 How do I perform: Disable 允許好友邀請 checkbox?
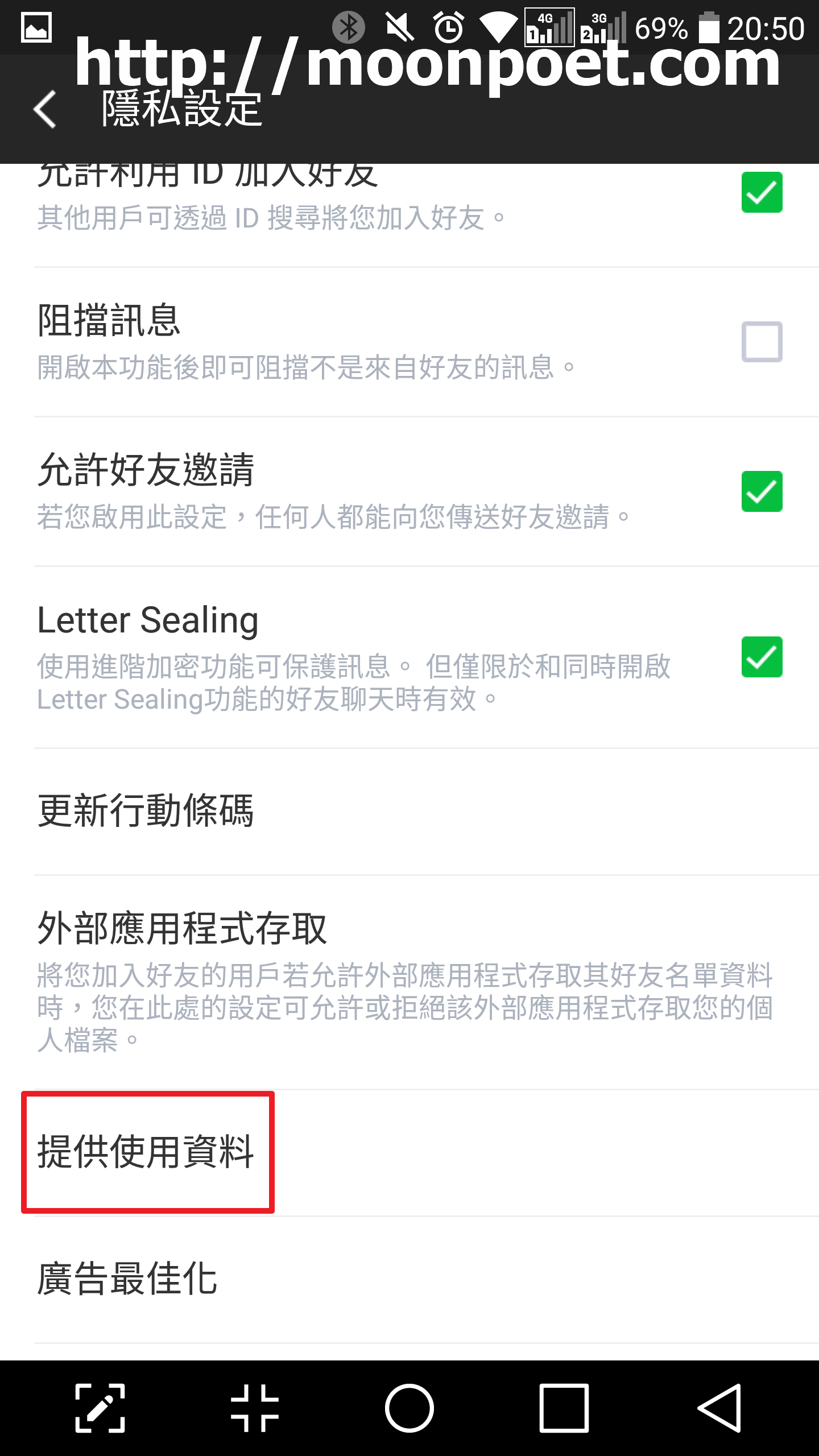(761, 491)
